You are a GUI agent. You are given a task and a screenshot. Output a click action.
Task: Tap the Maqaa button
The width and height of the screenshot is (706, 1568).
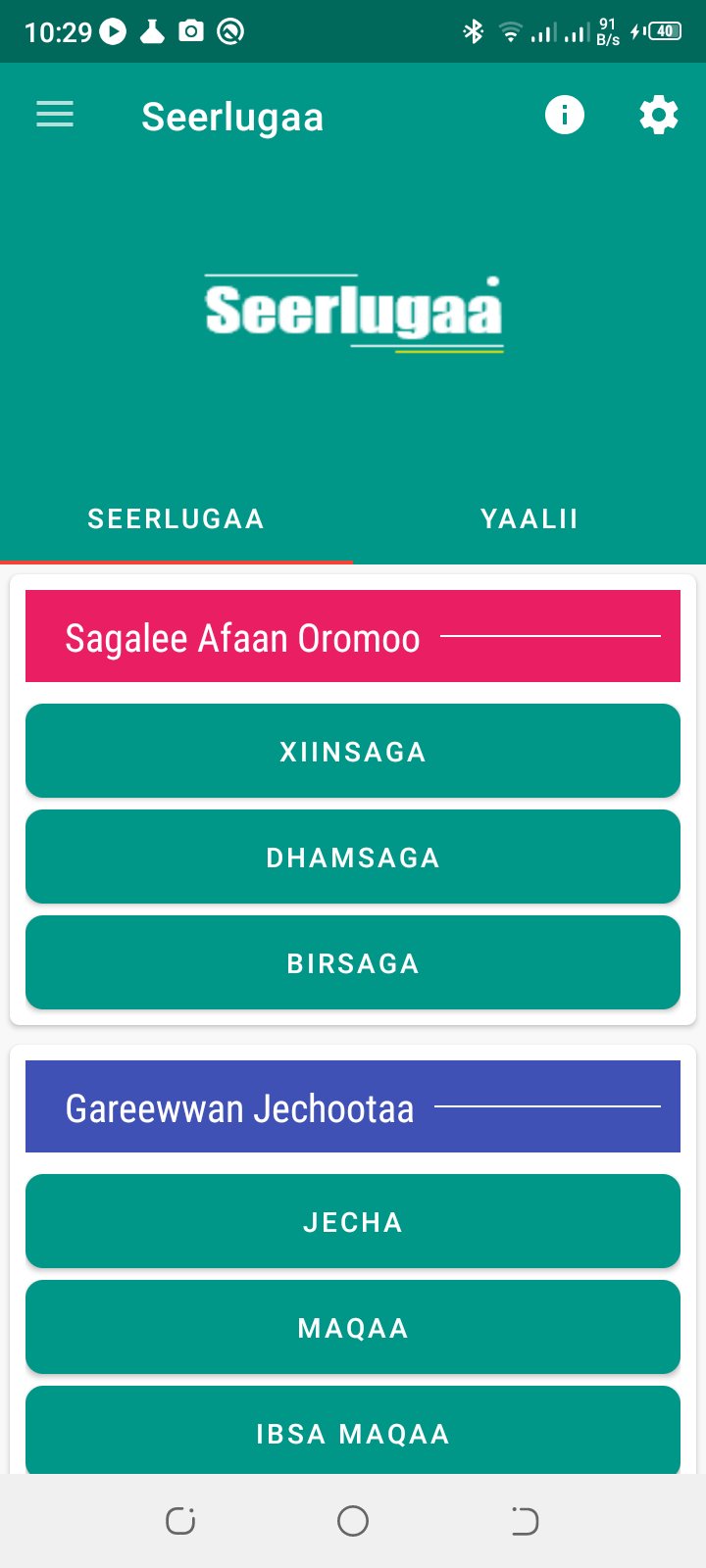(353, 1328)
